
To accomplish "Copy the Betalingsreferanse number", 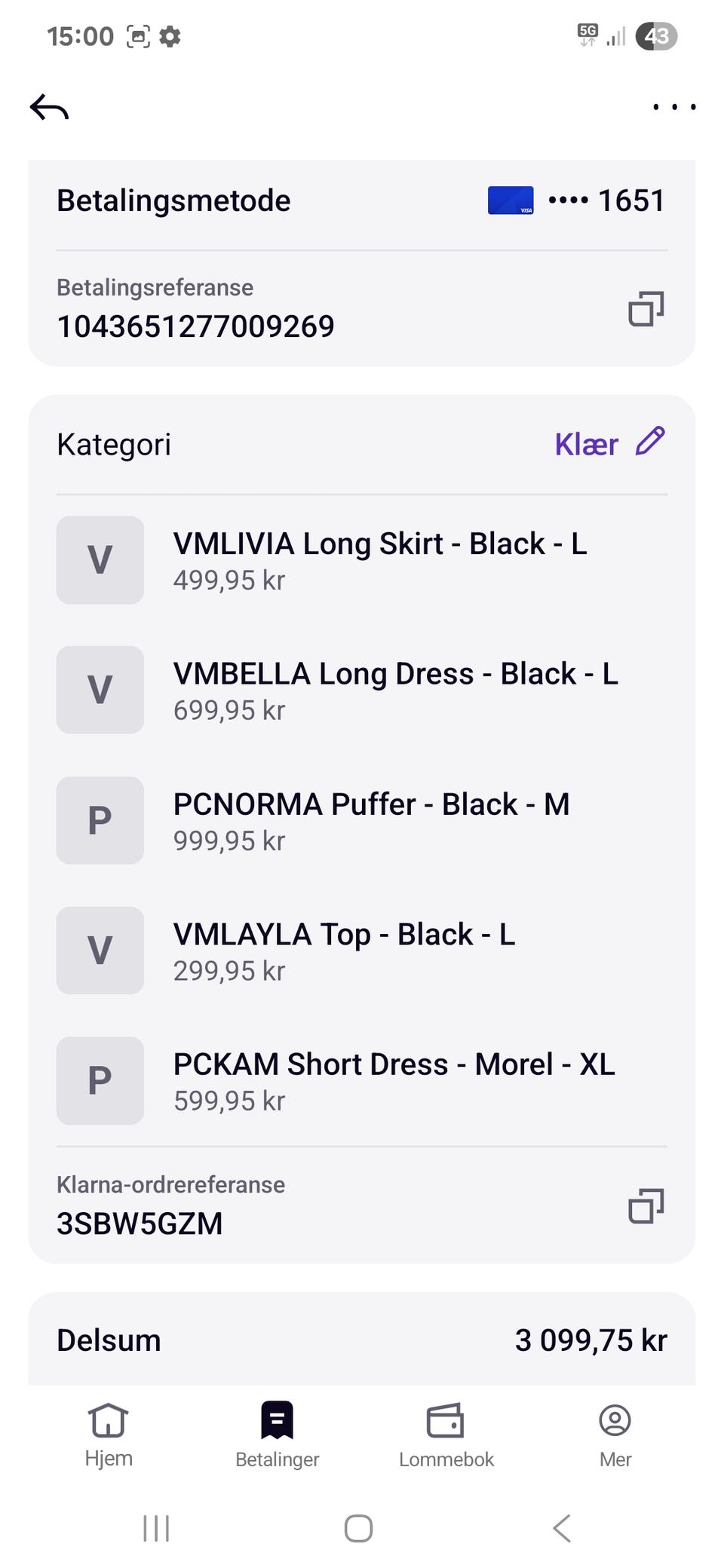I will pos(646,309).
